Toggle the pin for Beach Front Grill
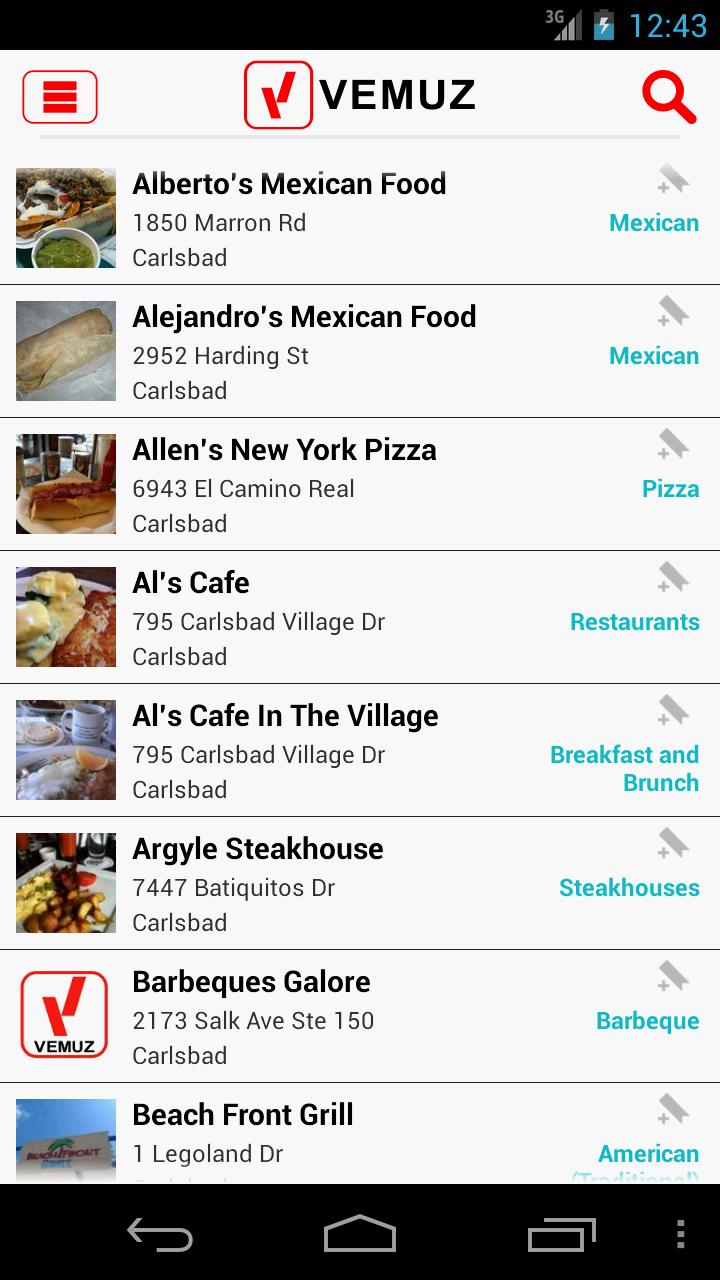This screenshot has height=1280, width=720. click(673, 1109)
